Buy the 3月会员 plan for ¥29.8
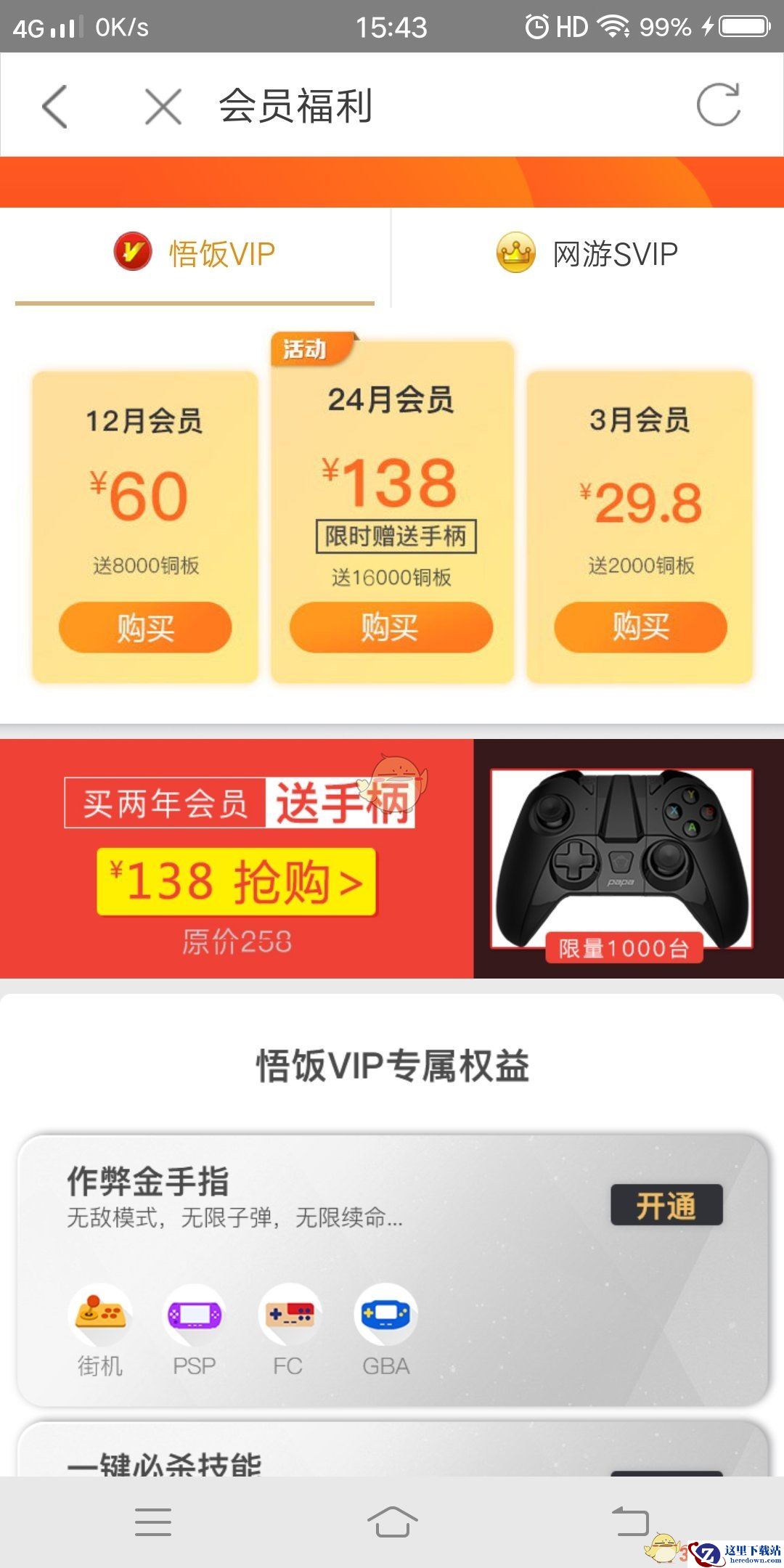This screenshot has height=1568, width=784. [x=640, y=627]
